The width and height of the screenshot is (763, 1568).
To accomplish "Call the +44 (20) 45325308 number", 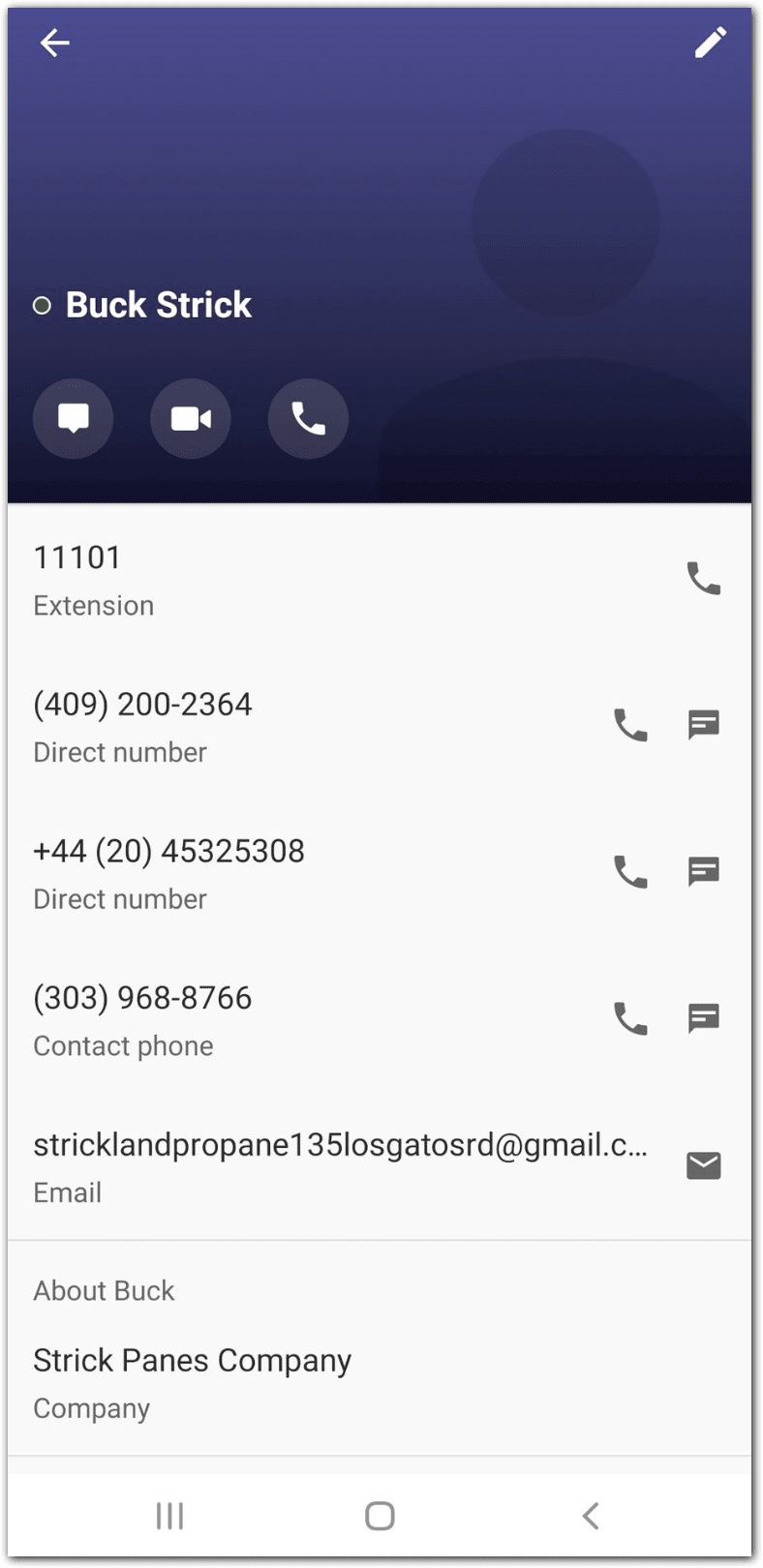I will (x=629, y=872).
